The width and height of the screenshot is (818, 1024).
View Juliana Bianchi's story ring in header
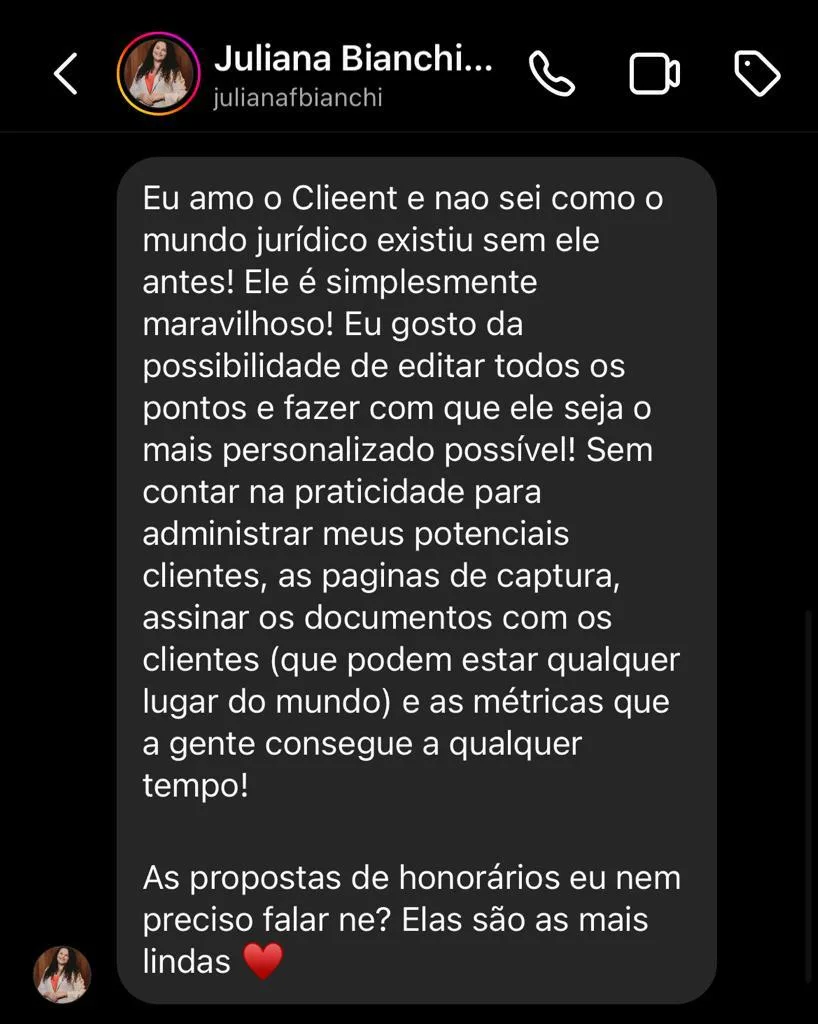tap(157, 74)
